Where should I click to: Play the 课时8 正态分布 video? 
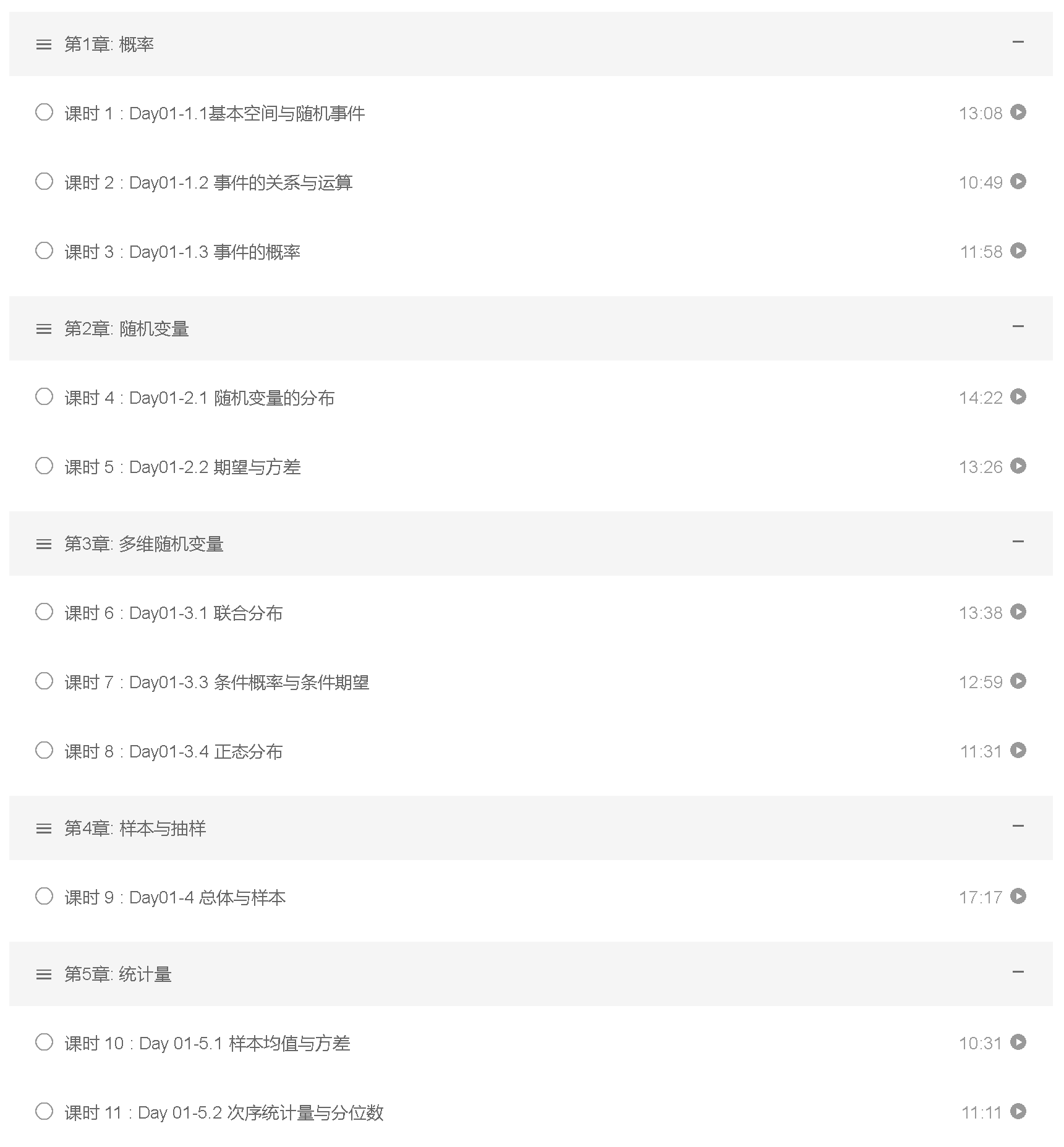1019,751
